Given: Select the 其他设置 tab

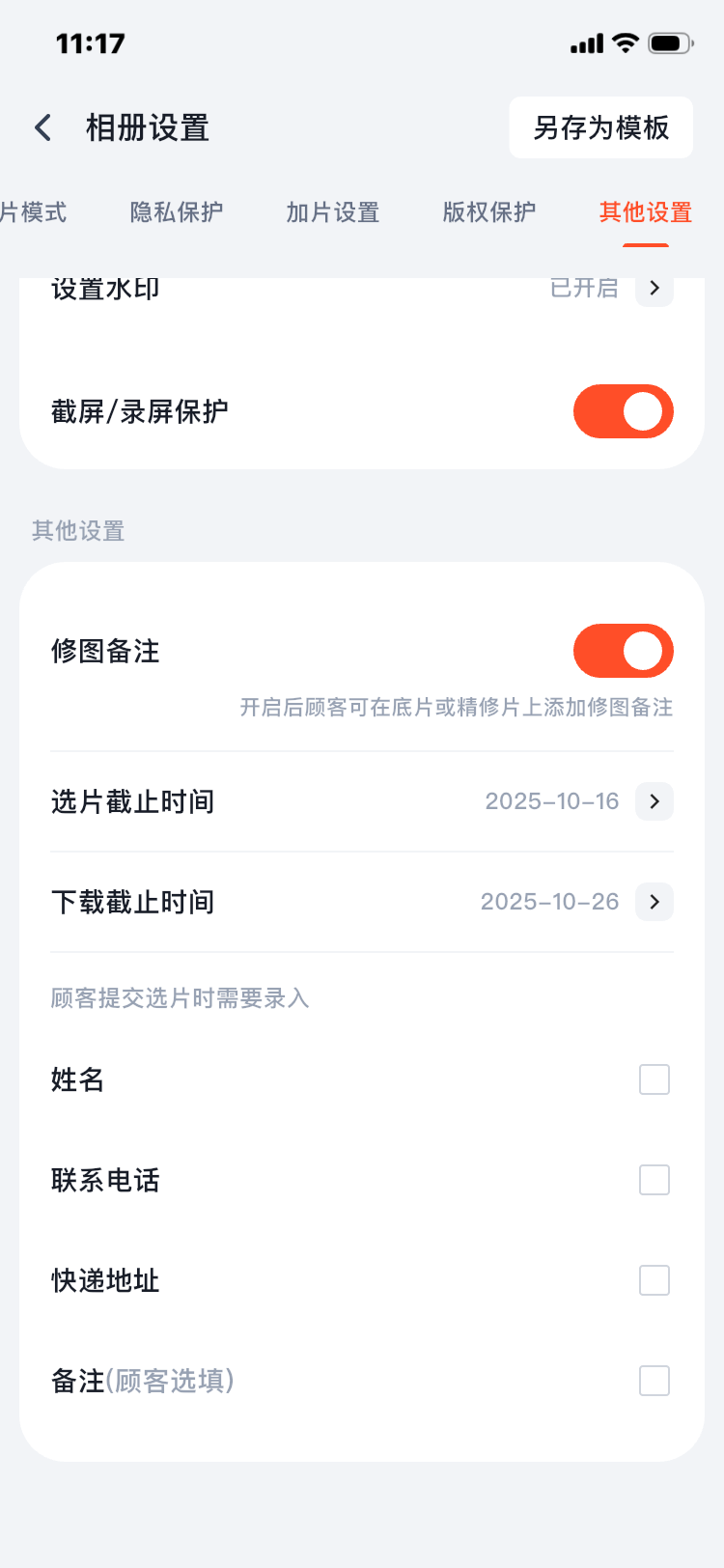Looking at the screenshot, I should [646, 212].
